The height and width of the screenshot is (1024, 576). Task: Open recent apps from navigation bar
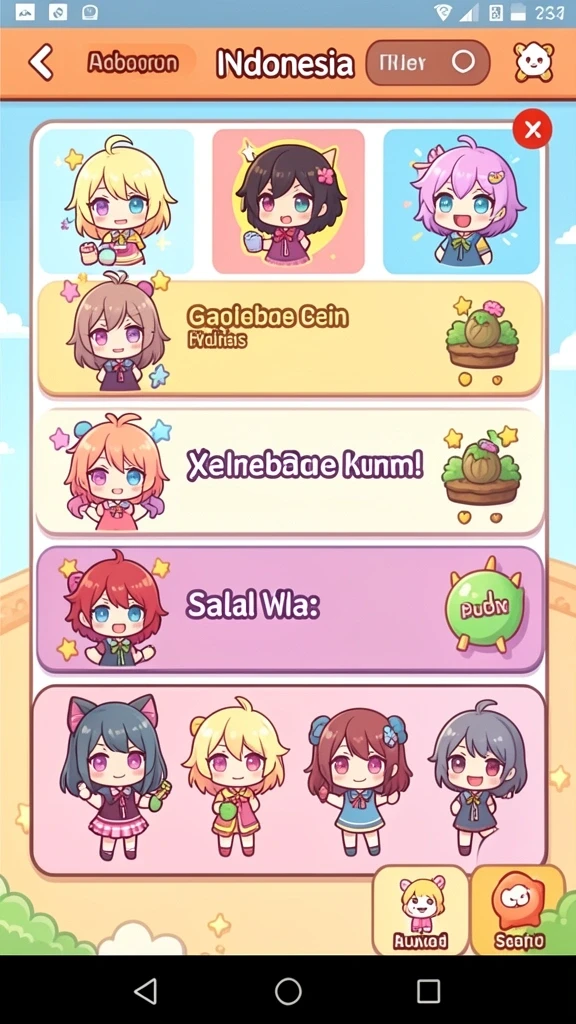(x=428, y=991)
